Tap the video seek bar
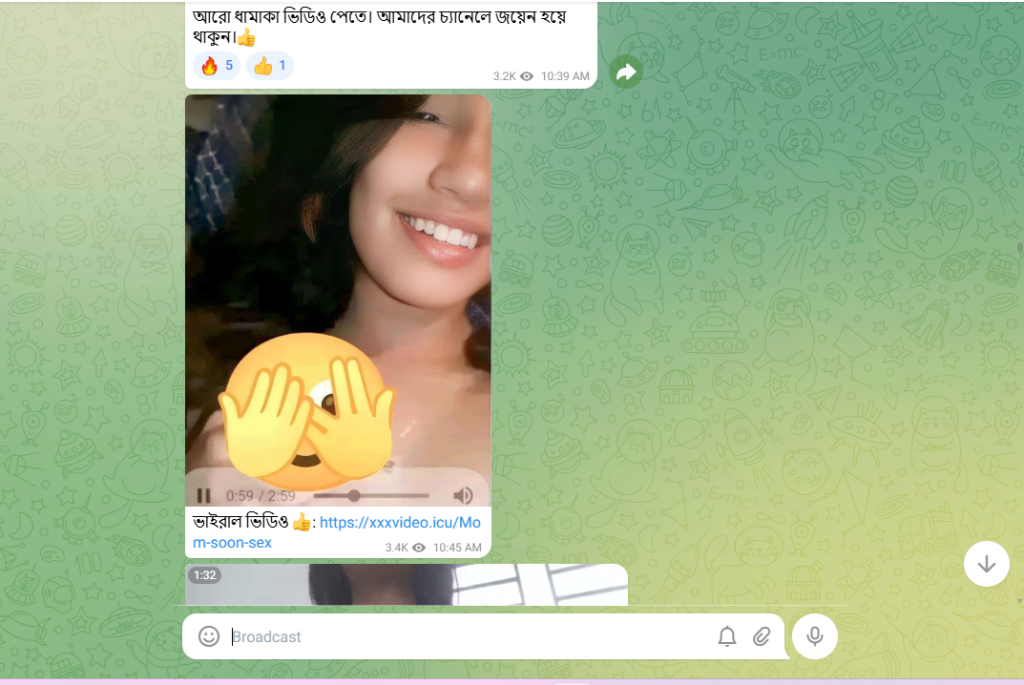 (372, 495)
